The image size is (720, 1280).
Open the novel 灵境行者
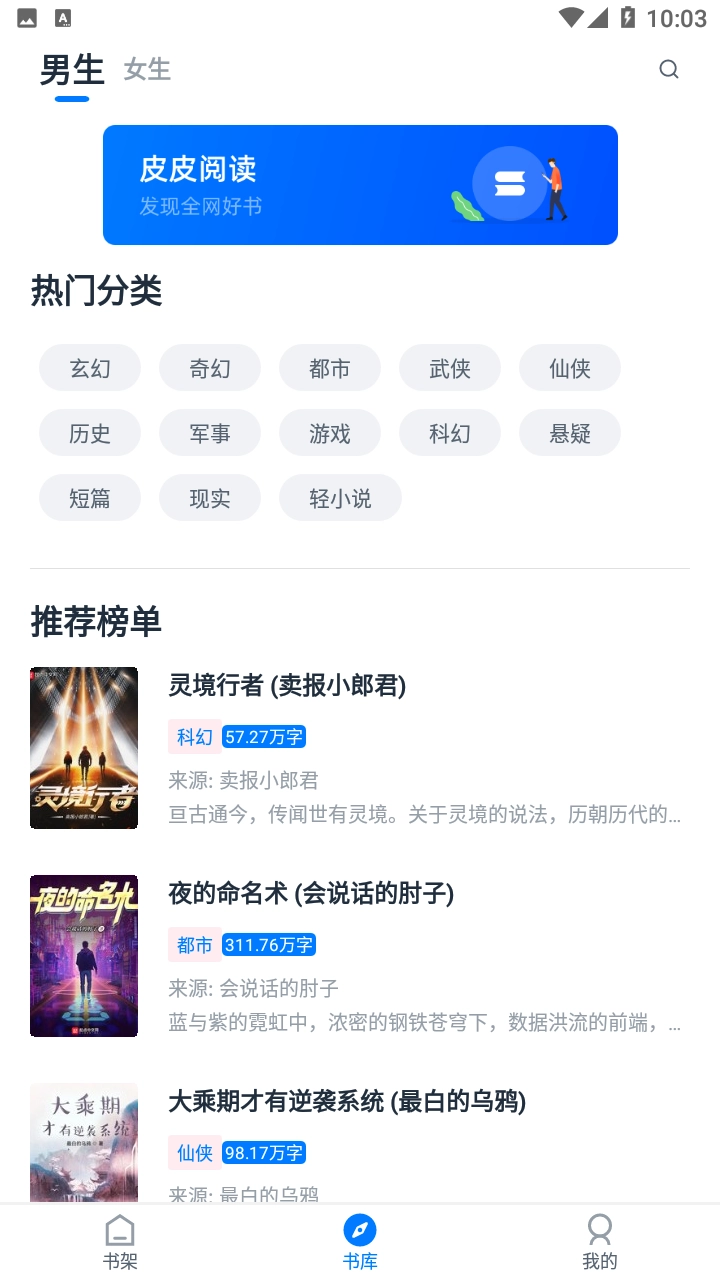[287, 685]
